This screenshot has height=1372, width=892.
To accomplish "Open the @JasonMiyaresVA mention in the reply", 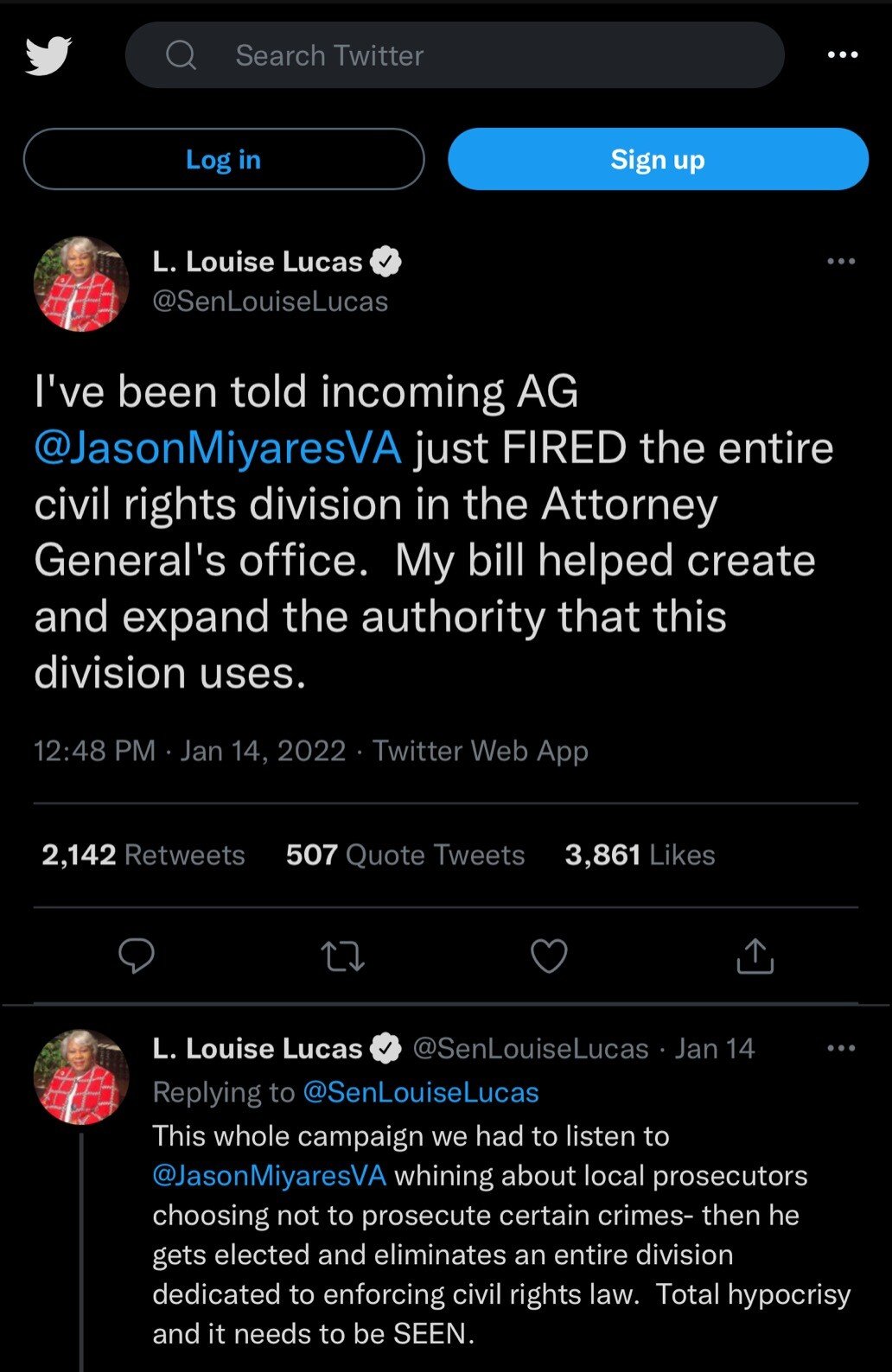I will point(270,1175).
